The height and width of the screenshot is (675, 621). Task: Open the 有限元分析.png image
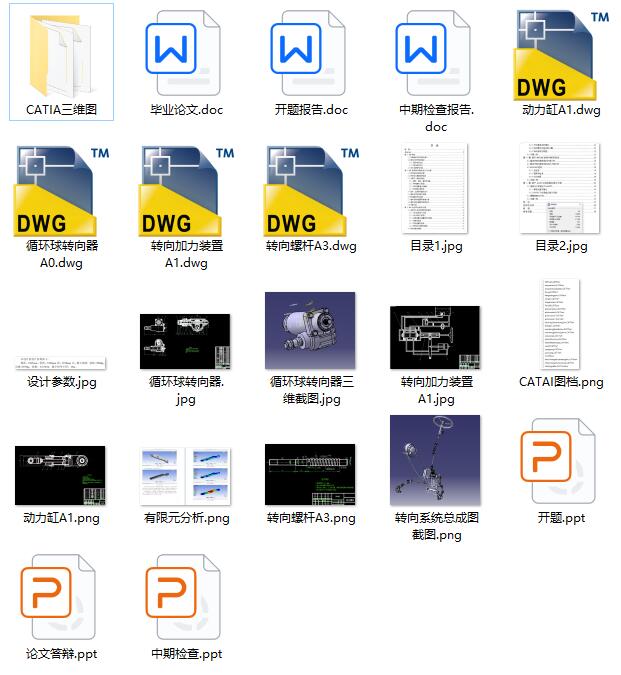click(185, 475)
